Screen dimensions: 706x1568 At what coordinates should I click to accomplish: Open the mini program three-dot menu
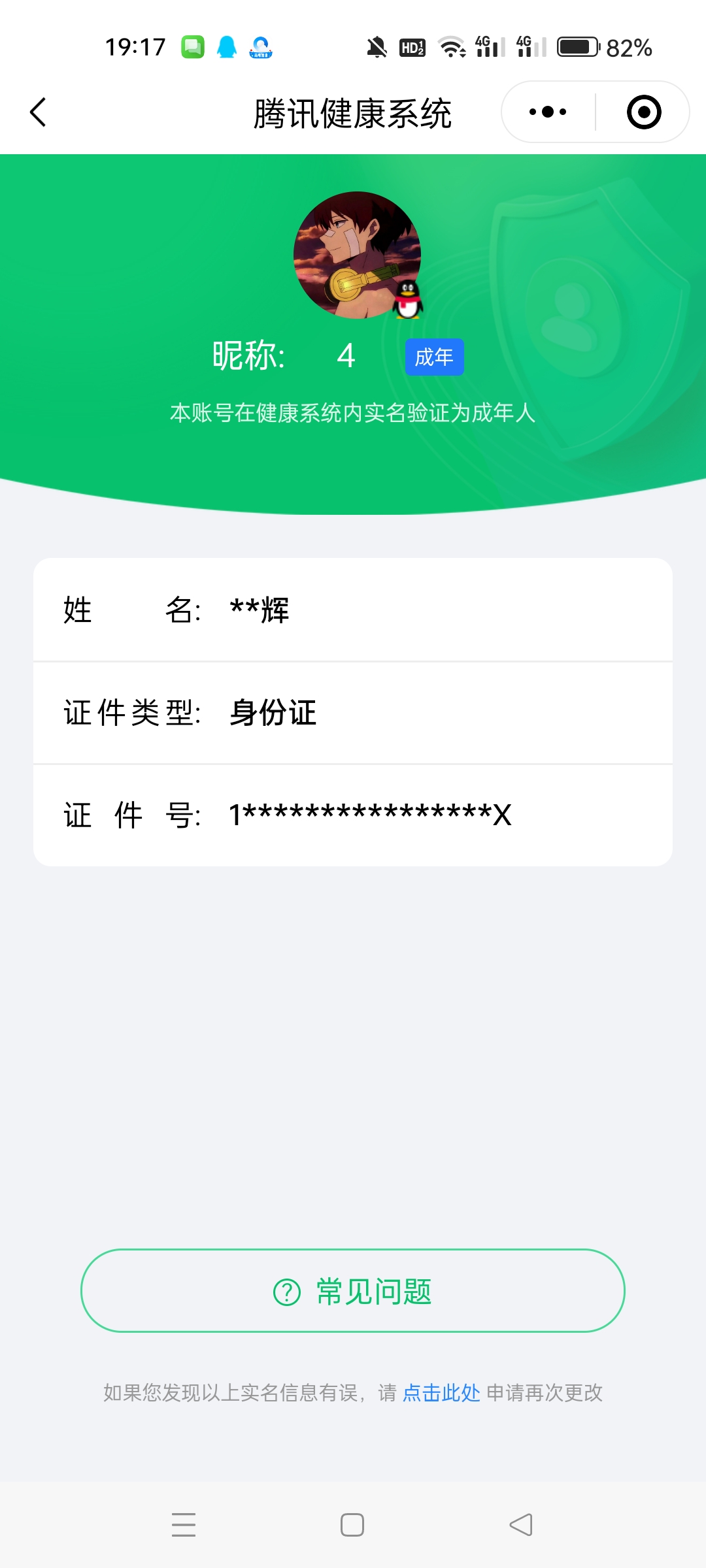[x=548, y=112]
